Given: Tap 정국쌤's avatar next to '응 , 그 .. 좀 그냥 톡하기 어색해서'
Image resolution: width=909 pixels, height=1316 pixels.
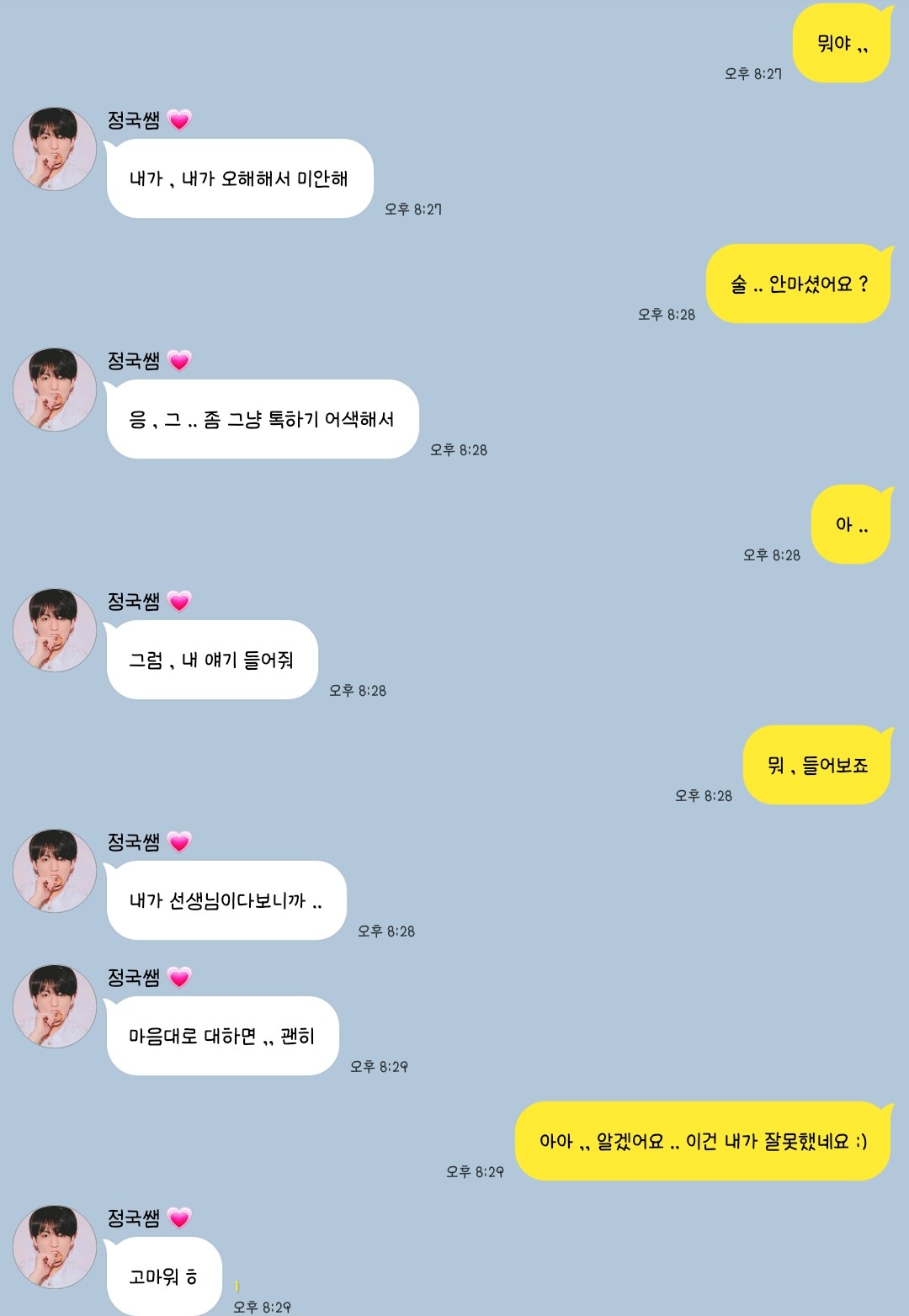Looking at the screenshot, I should point(55,390).
